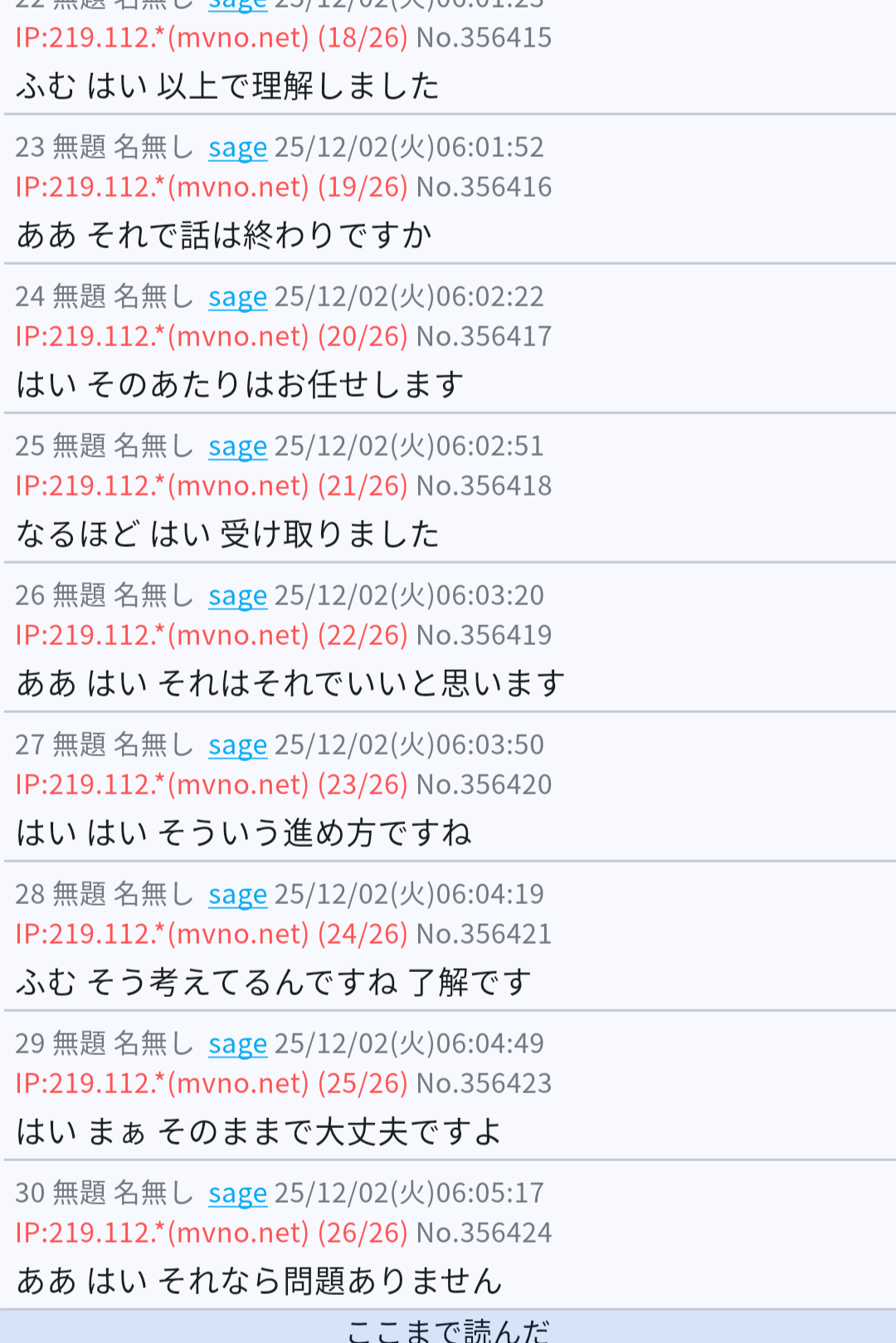Screen dimensions: 896x1343
Task: Follow the sage link on post 26
Action: tap(237, 596)
